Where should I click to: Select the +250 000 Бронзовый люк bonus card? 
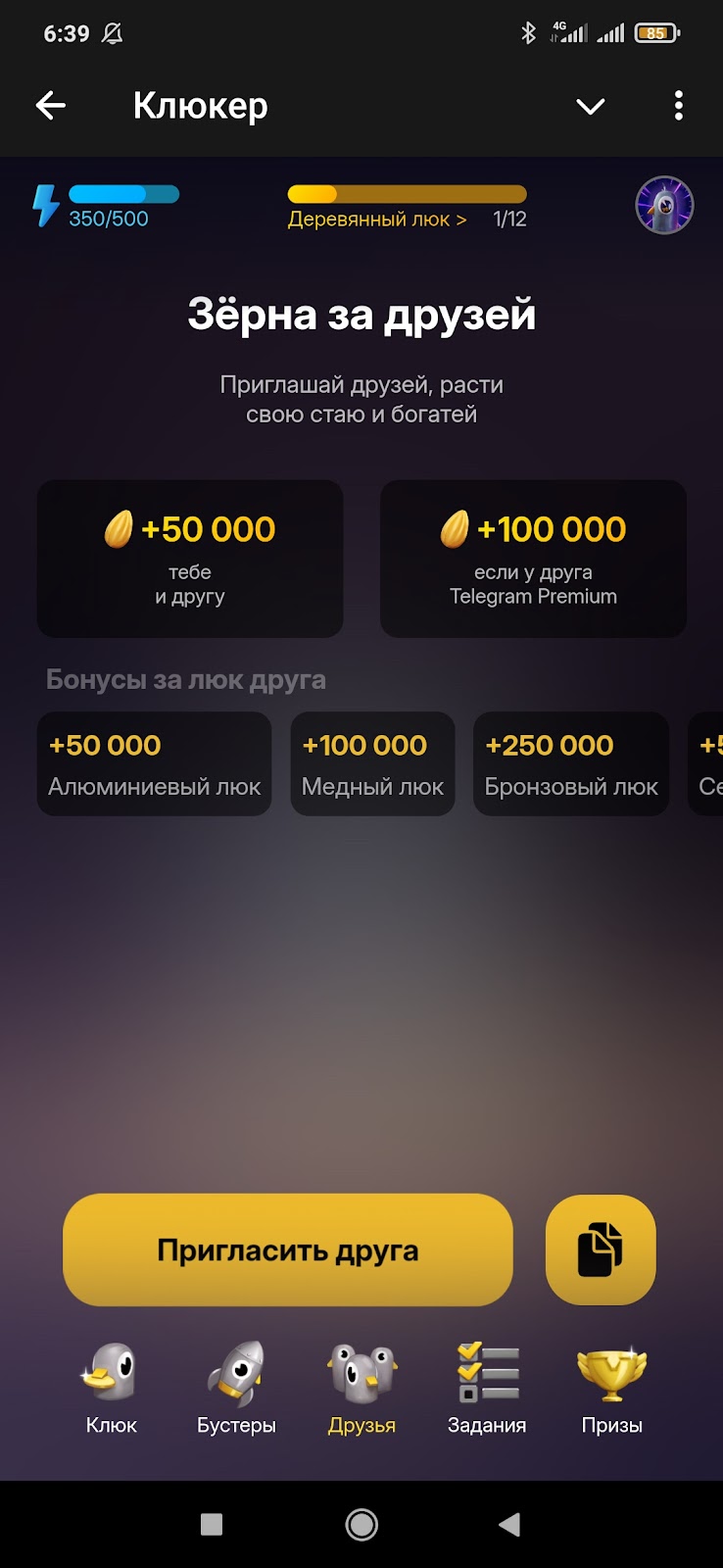(570, 763)
